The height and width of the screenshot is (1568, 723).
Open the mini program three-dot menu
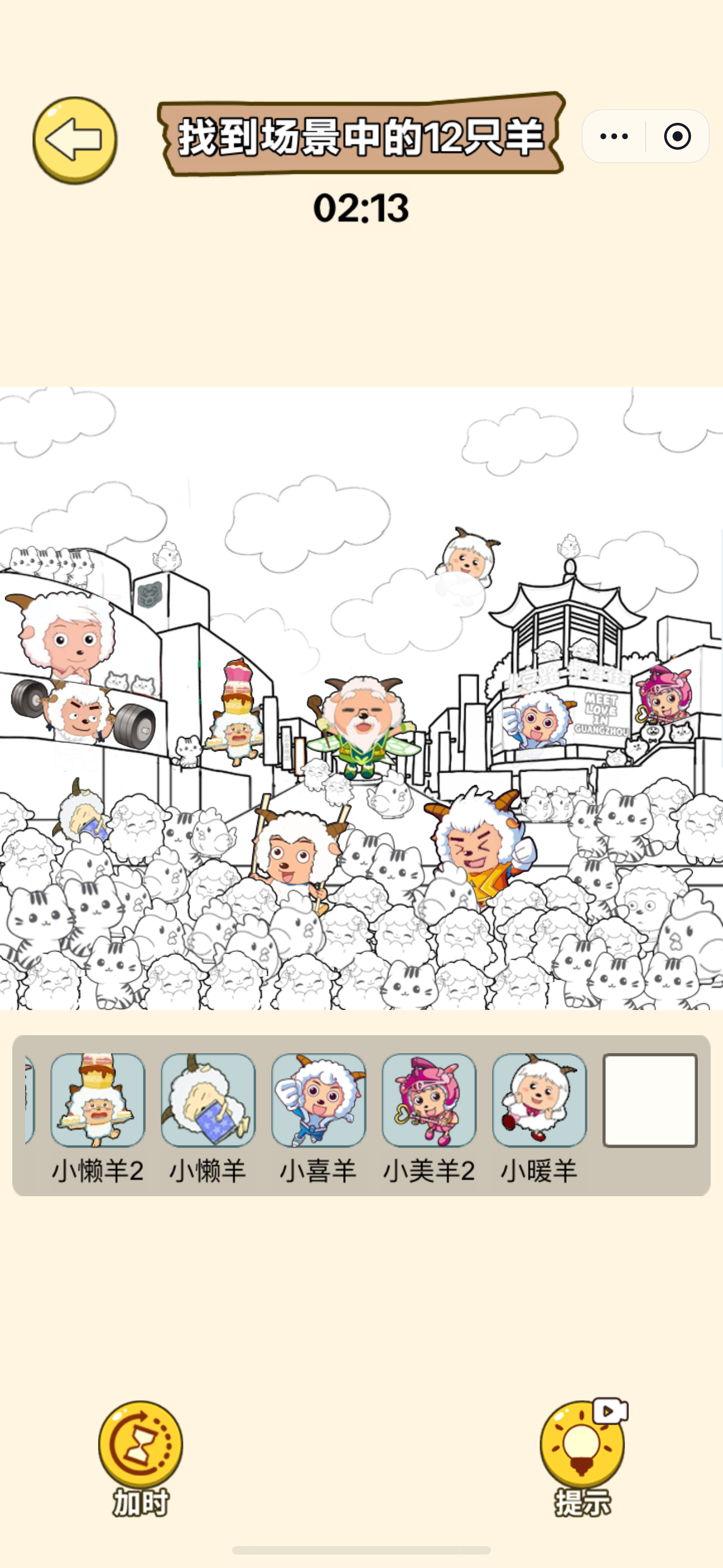[614, 136]
